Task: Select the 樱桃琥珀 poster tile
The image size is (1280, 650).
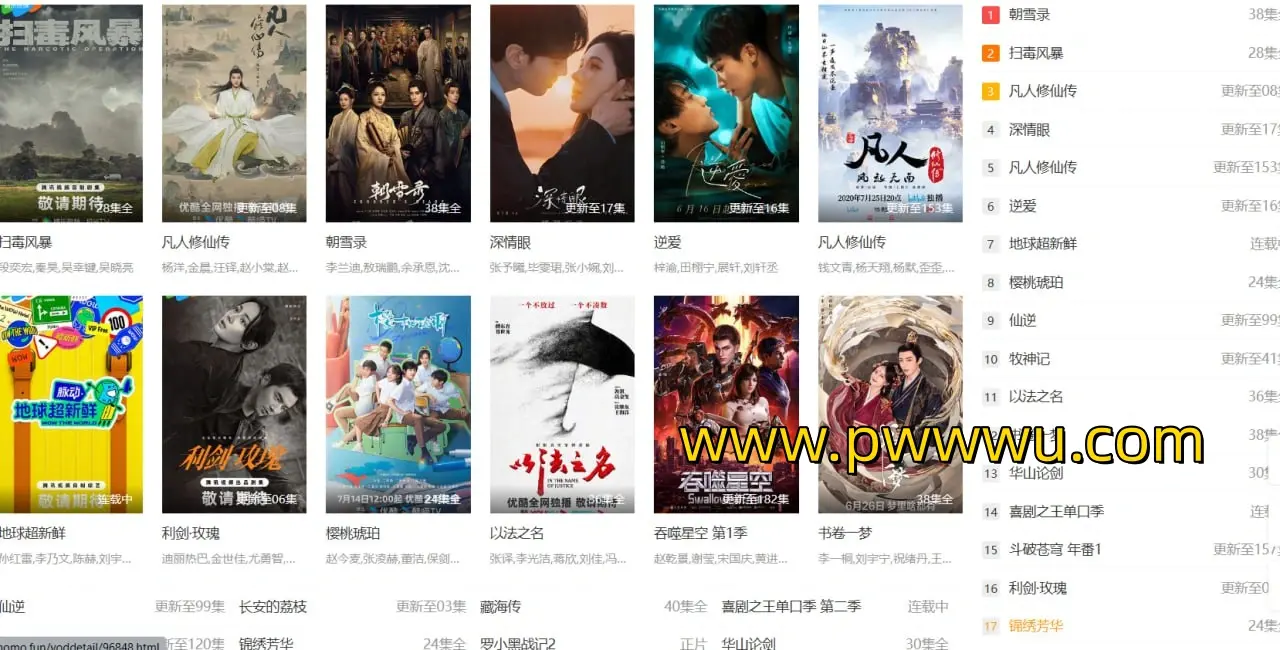Action: pyautogui.click(x=398, y=404)
